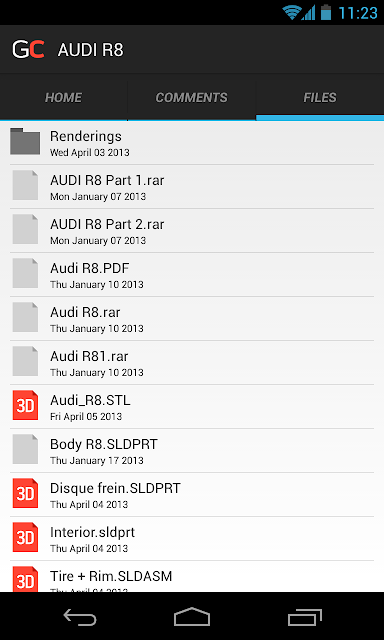The image size is (384, 640).
Task: Tap the system home button
Action: coord(192,617)
